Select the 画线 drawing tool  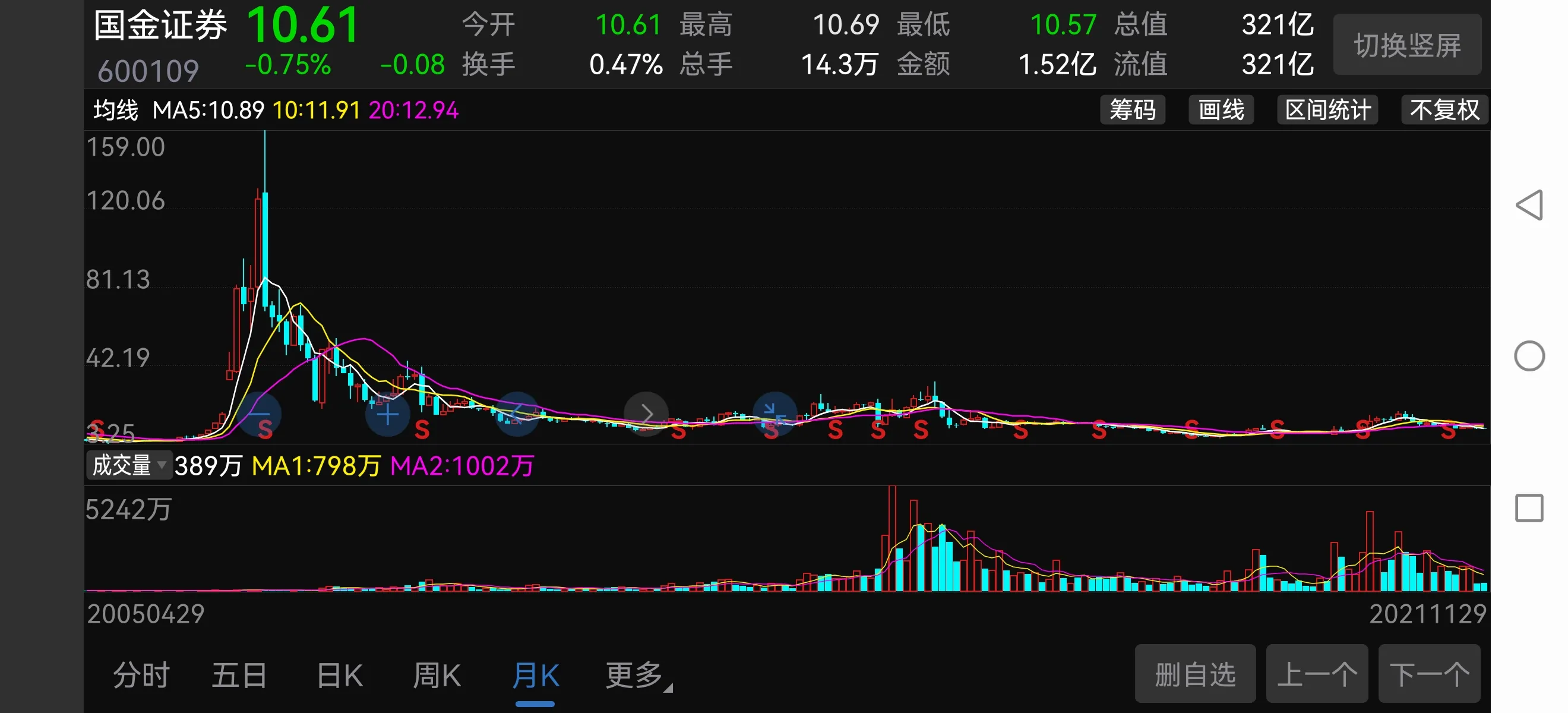[1221, 110]
